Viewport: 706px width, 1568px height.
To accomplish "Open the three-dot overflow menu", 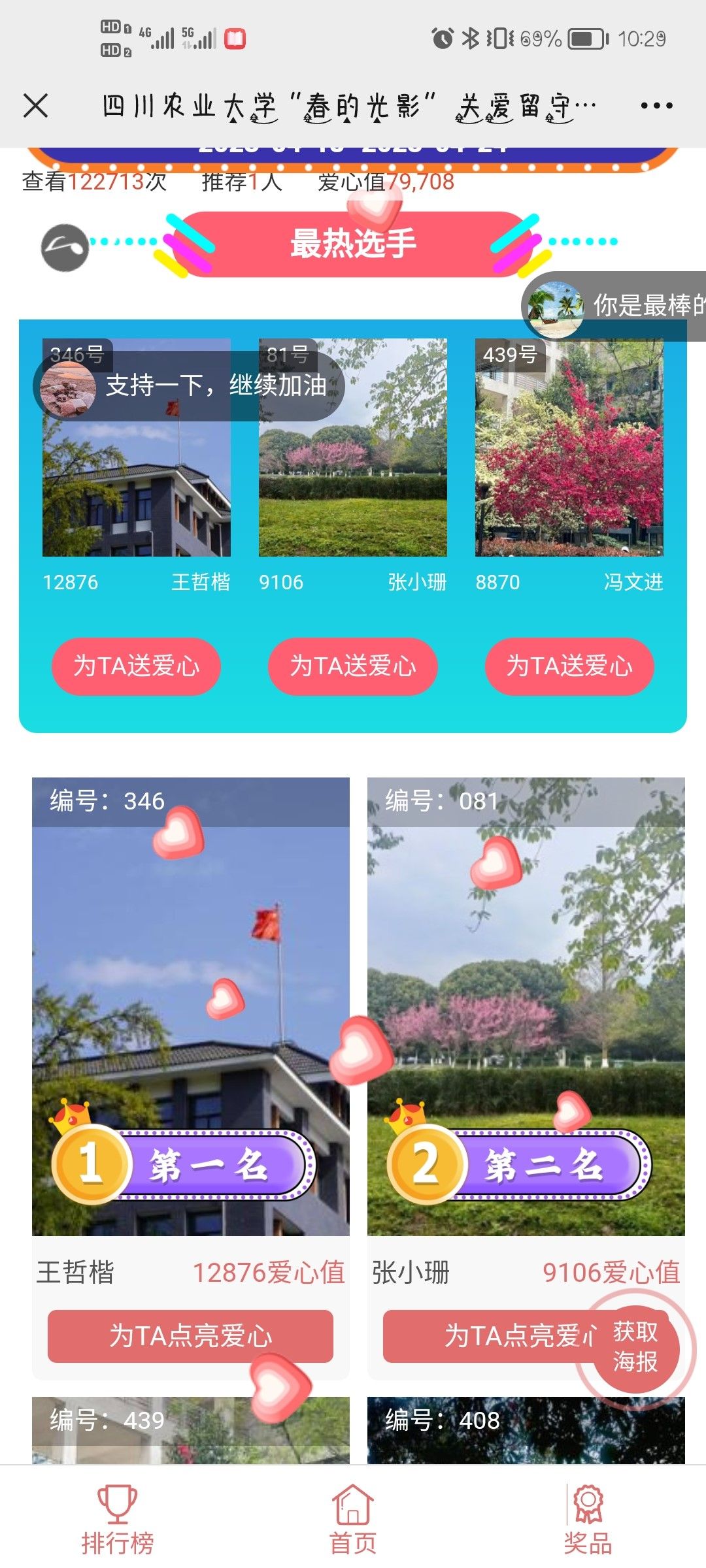I will point(656,105).
